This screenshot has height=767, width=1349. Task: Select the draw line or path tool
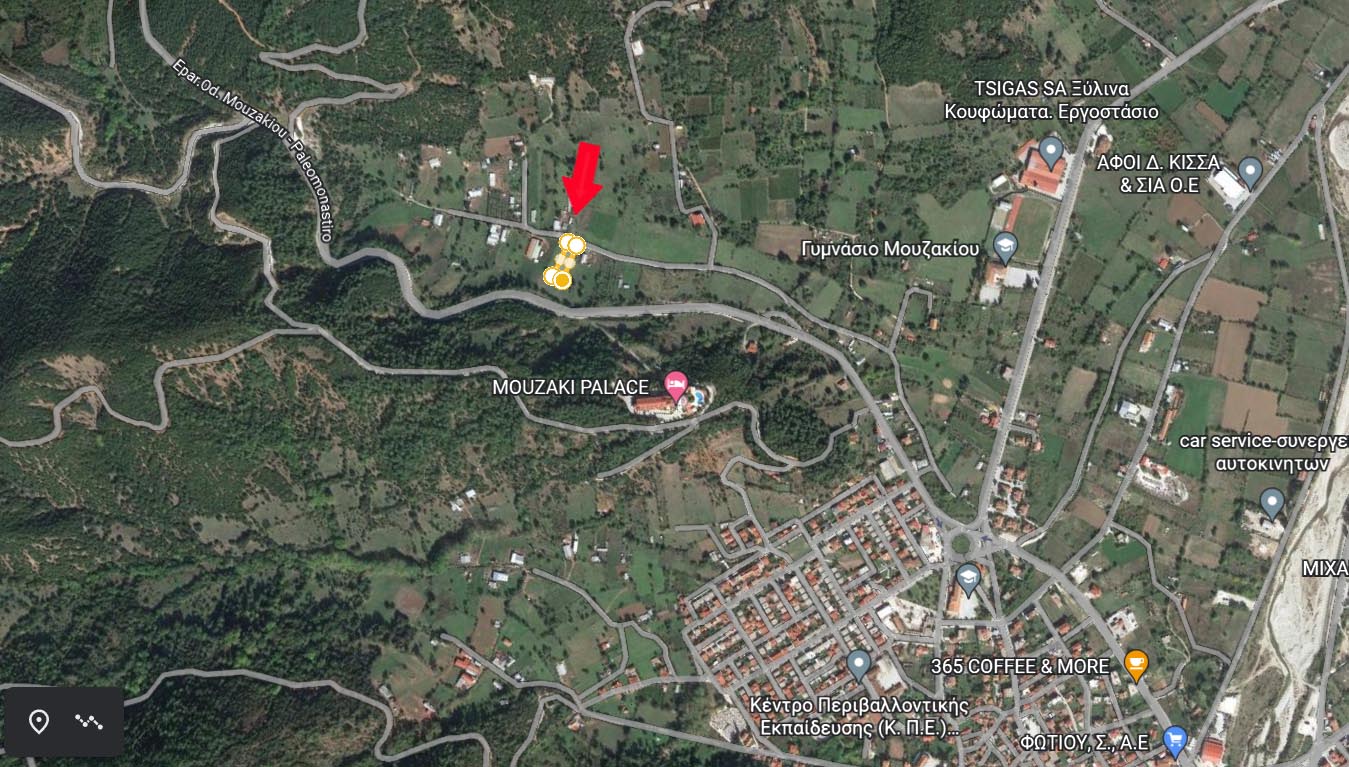(x=89, y=721)
